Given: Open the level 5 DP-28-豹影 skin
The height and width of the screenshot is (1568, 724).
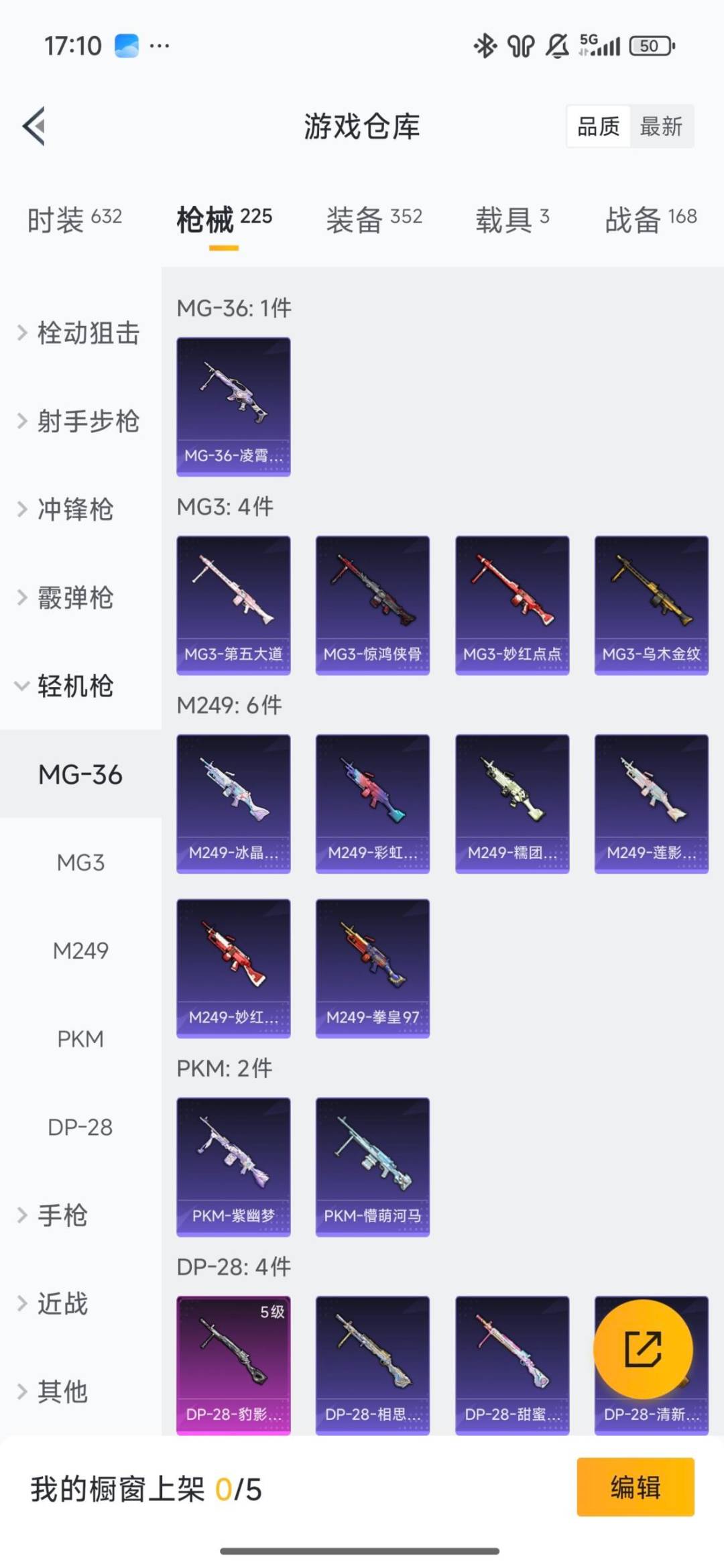Looking at the screenshot, I should point(233,1361).
